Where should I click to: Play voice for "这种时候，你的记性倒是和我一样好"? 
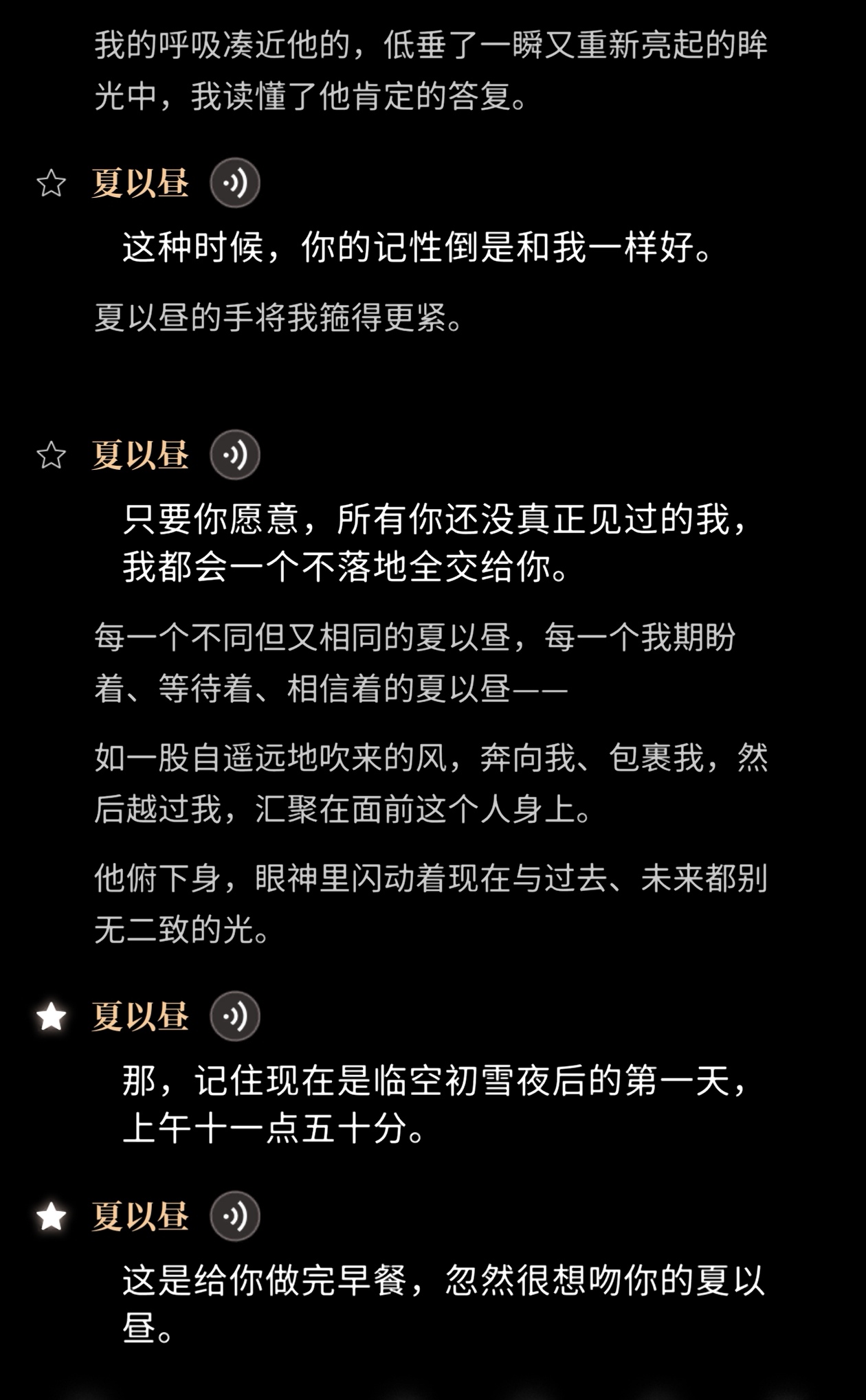[x=235, y=183]
